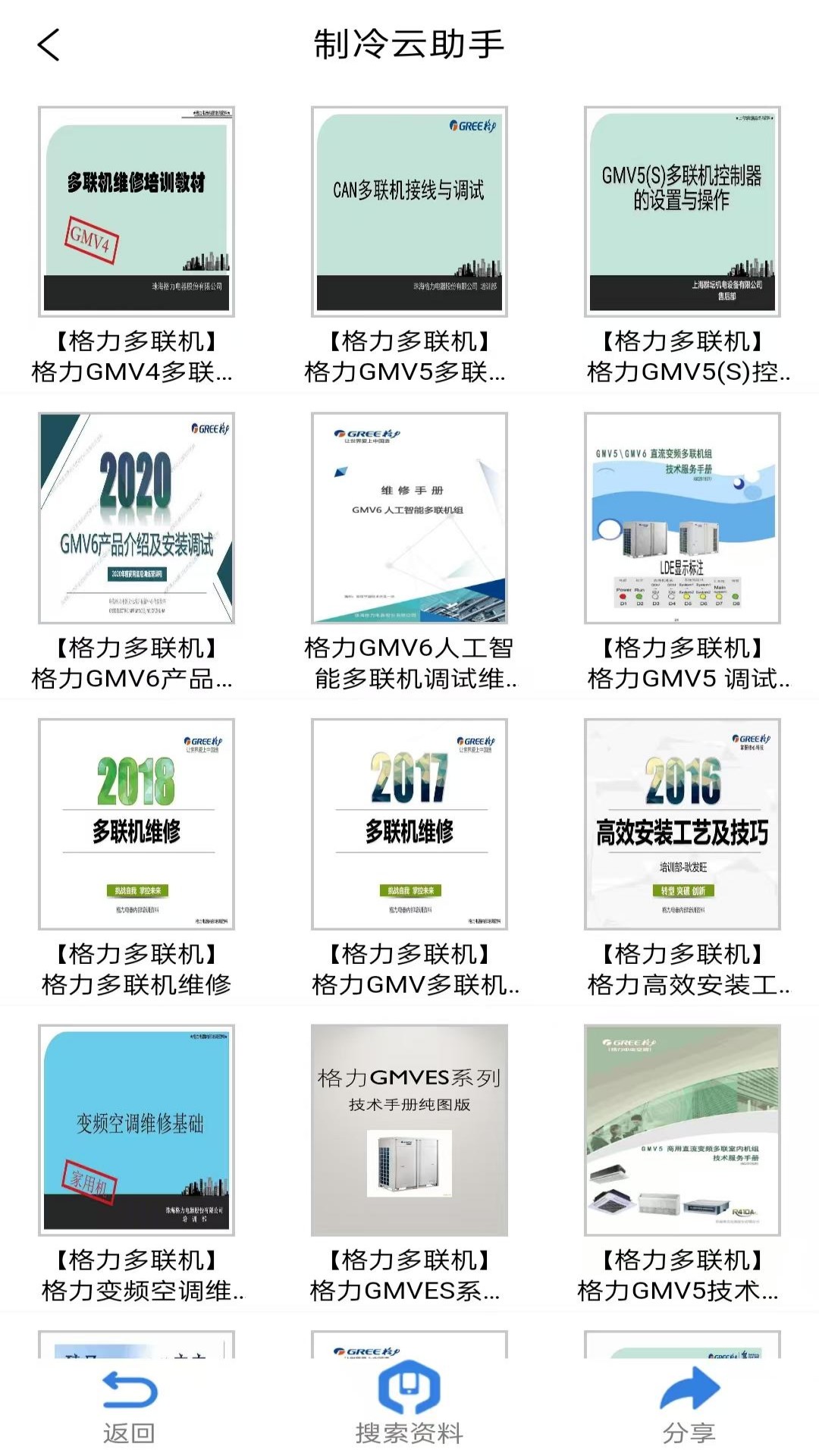Tap the 格力GMV6人工智能多联机调试维 title

tap(409, 664)
